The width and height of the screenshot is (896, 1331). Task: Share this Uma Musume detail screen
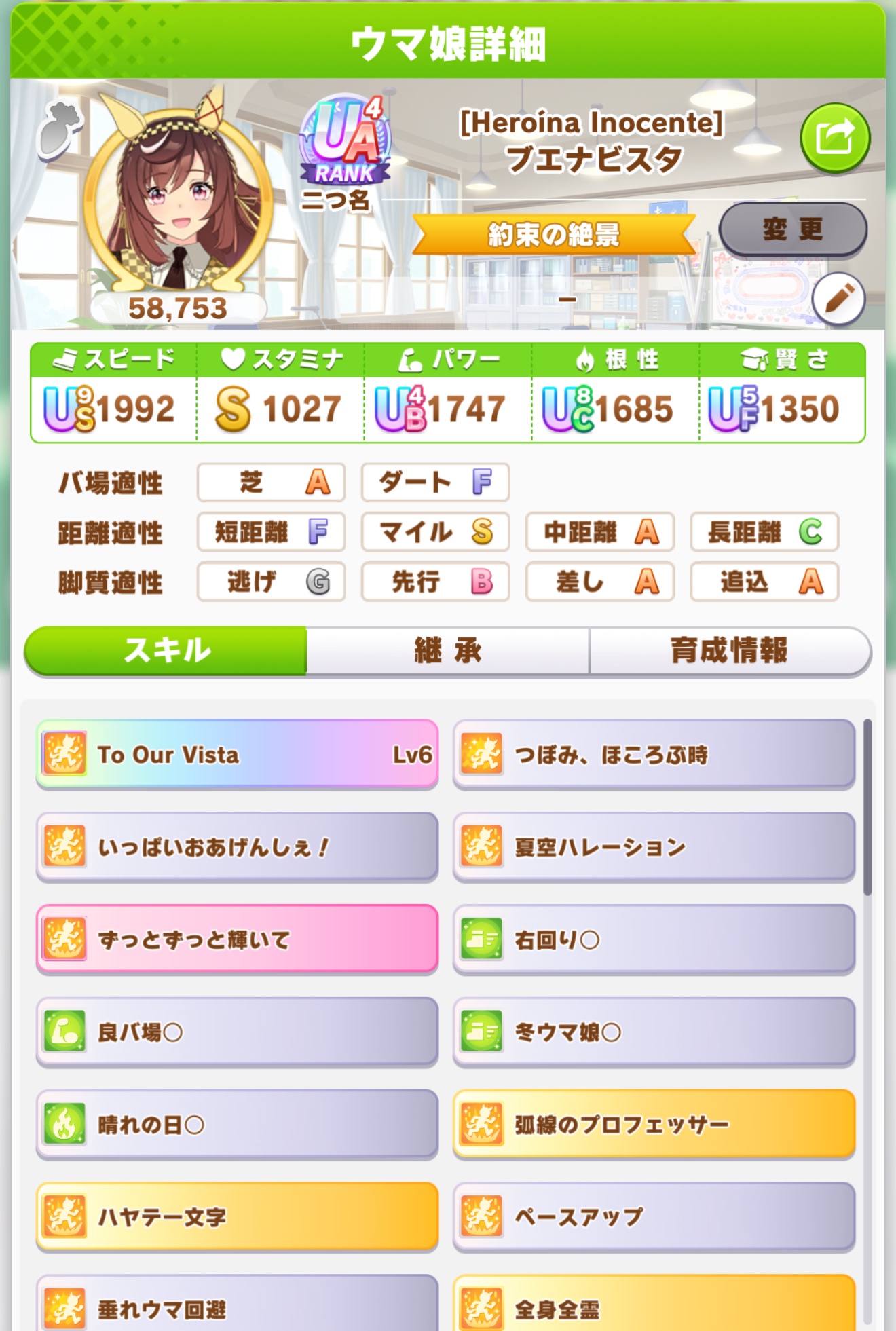(834, 138)
